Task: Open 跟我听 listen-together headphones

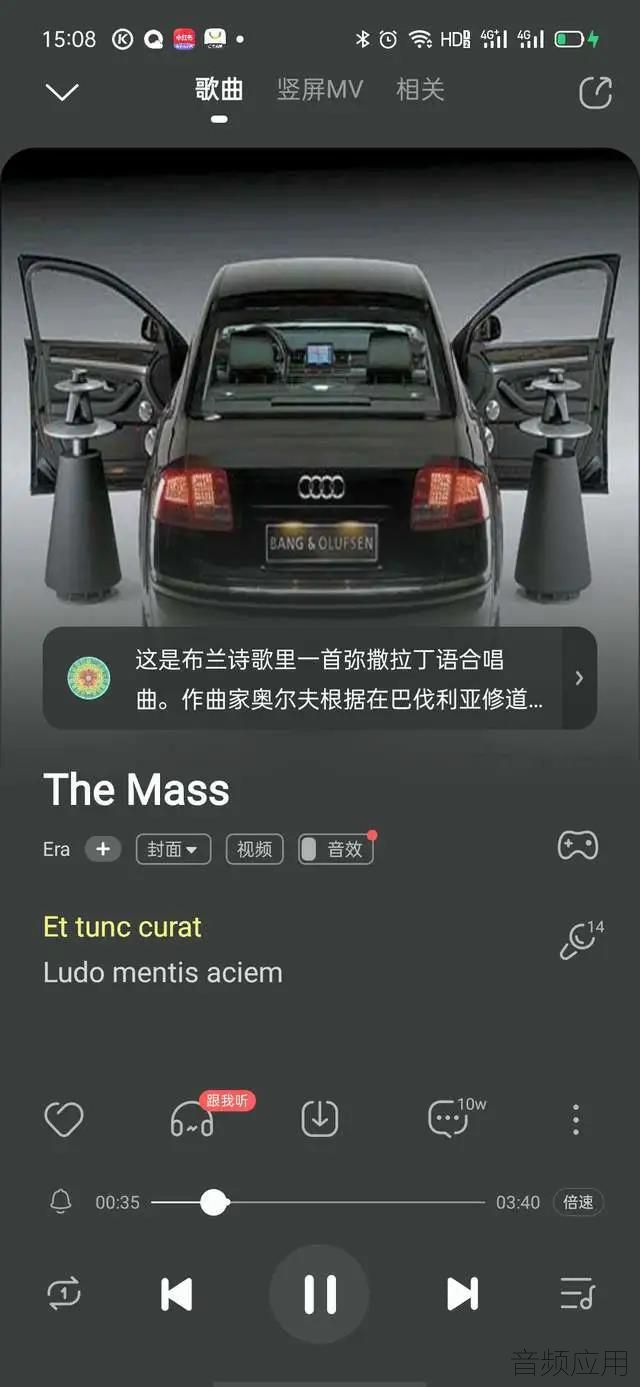Action: [x=192, y=1119]
